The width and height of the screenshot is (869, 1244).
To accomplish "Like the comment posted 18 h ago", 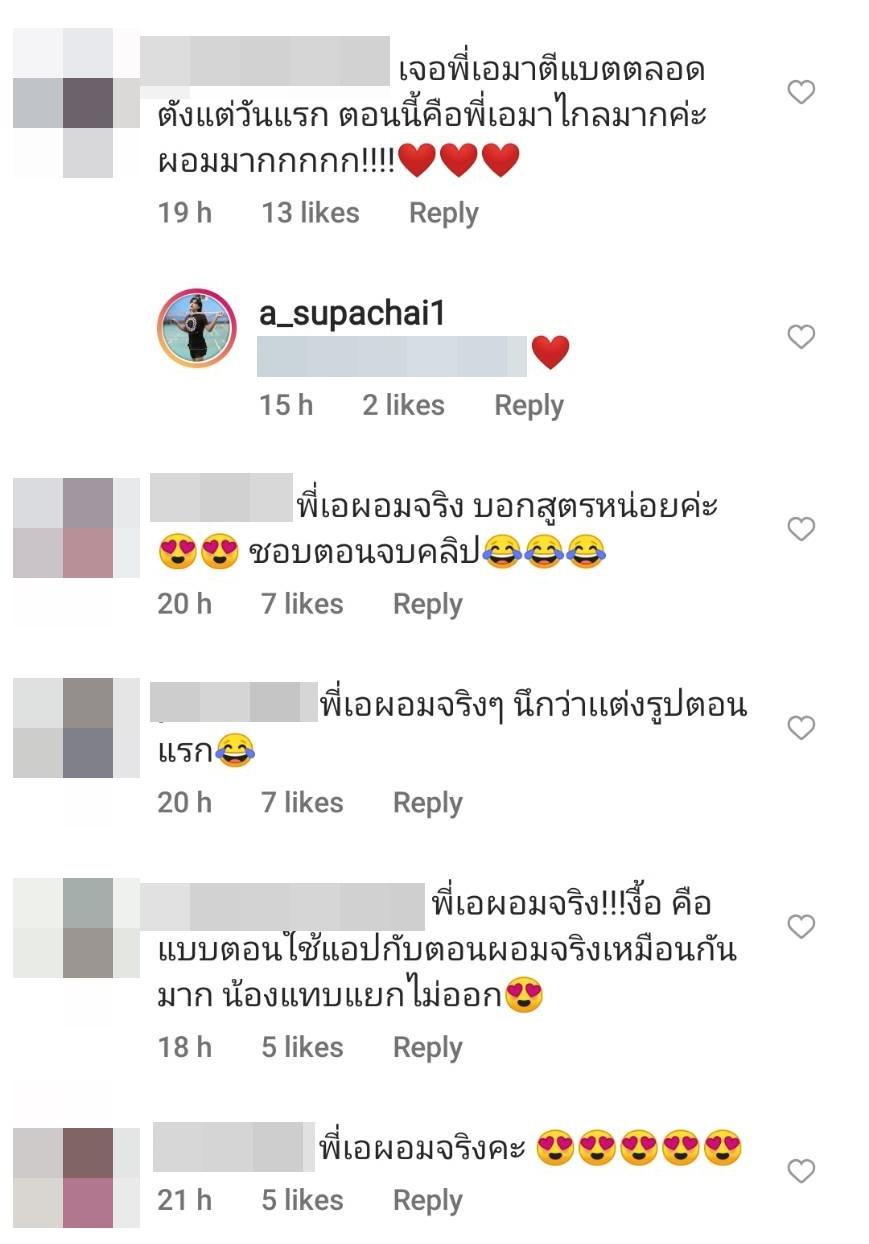I will click(801, 927).
